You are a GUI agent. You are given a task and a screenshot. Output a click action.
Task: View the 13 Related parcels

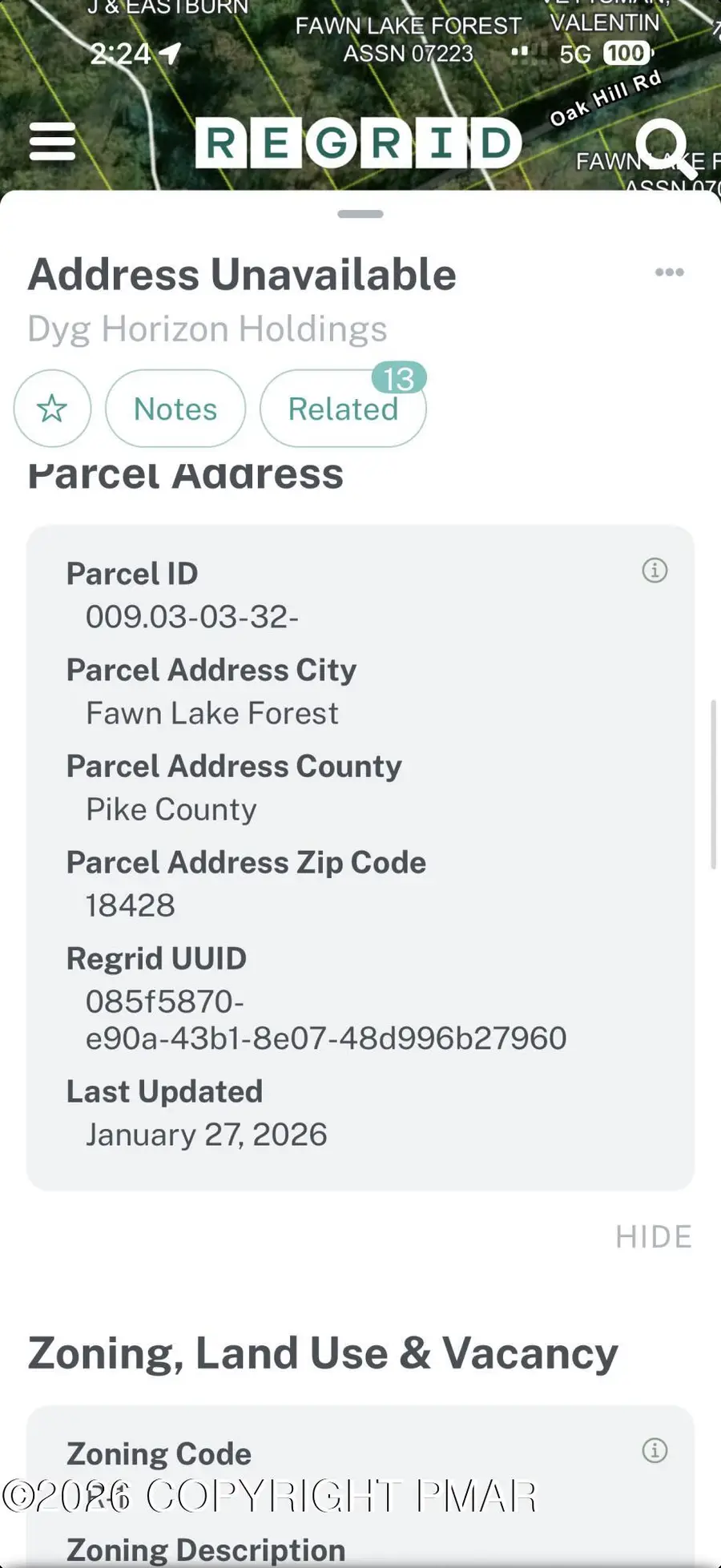343,409
